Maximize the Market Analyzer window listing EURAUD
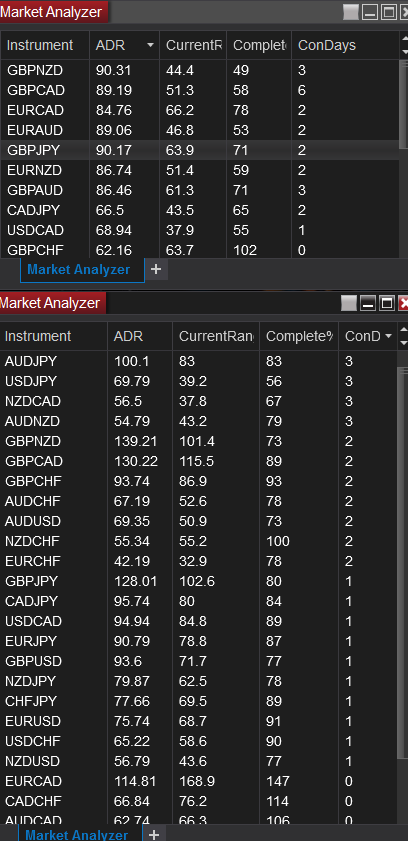 (389, 12)
